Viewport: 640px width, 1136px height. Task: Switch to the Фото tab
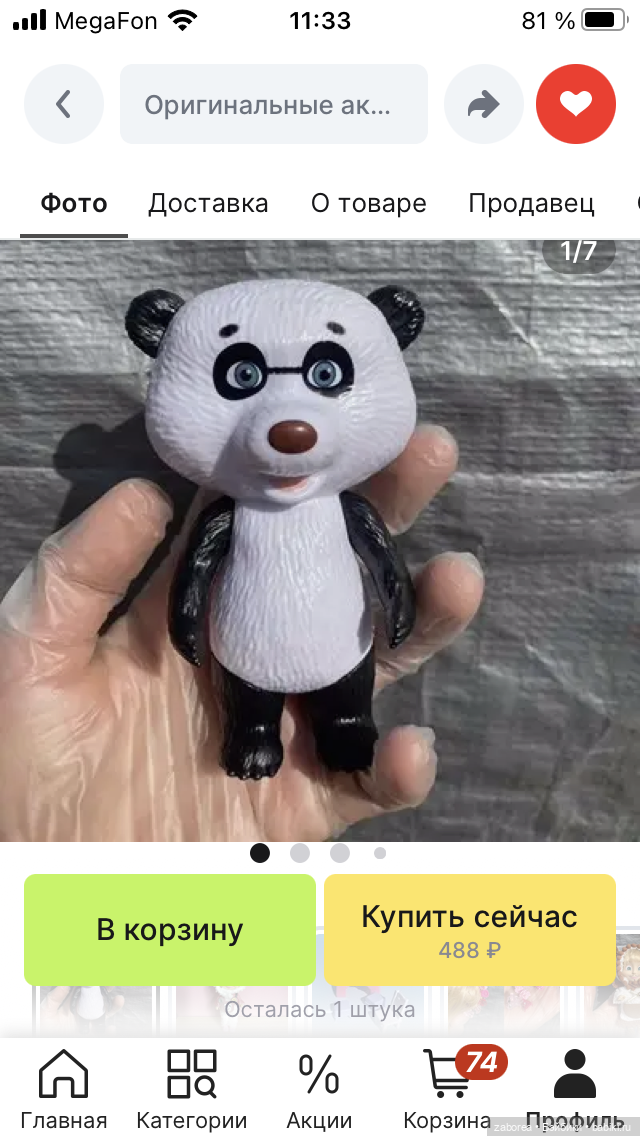tap(74, 204)
